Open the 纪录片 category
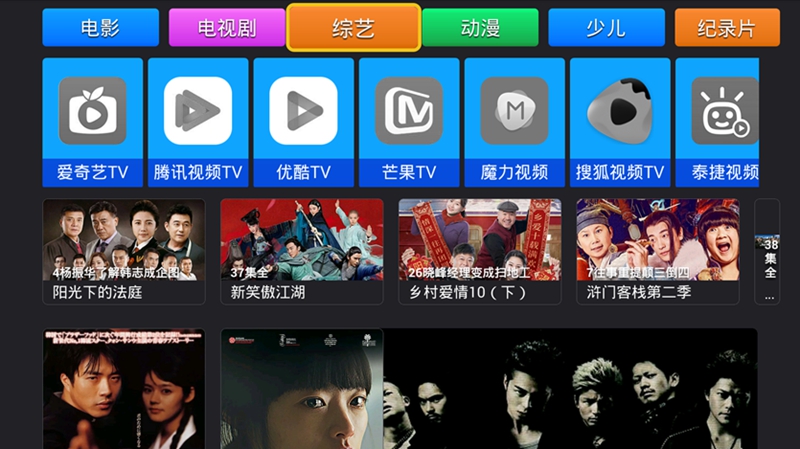Viewport: 800px width, 449px height. click(727, 27)
